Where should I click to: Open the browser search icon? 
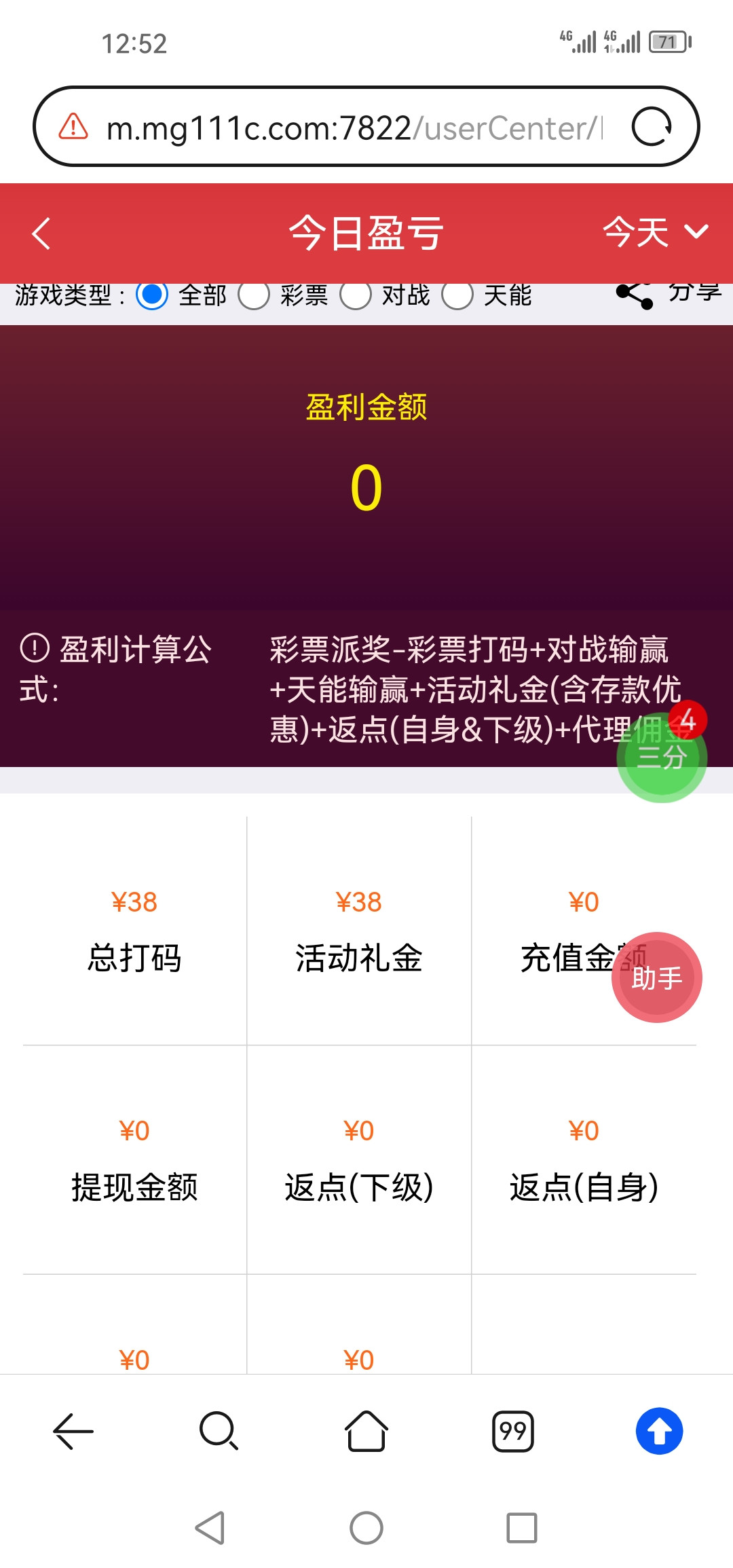[x=219, y=1431]
